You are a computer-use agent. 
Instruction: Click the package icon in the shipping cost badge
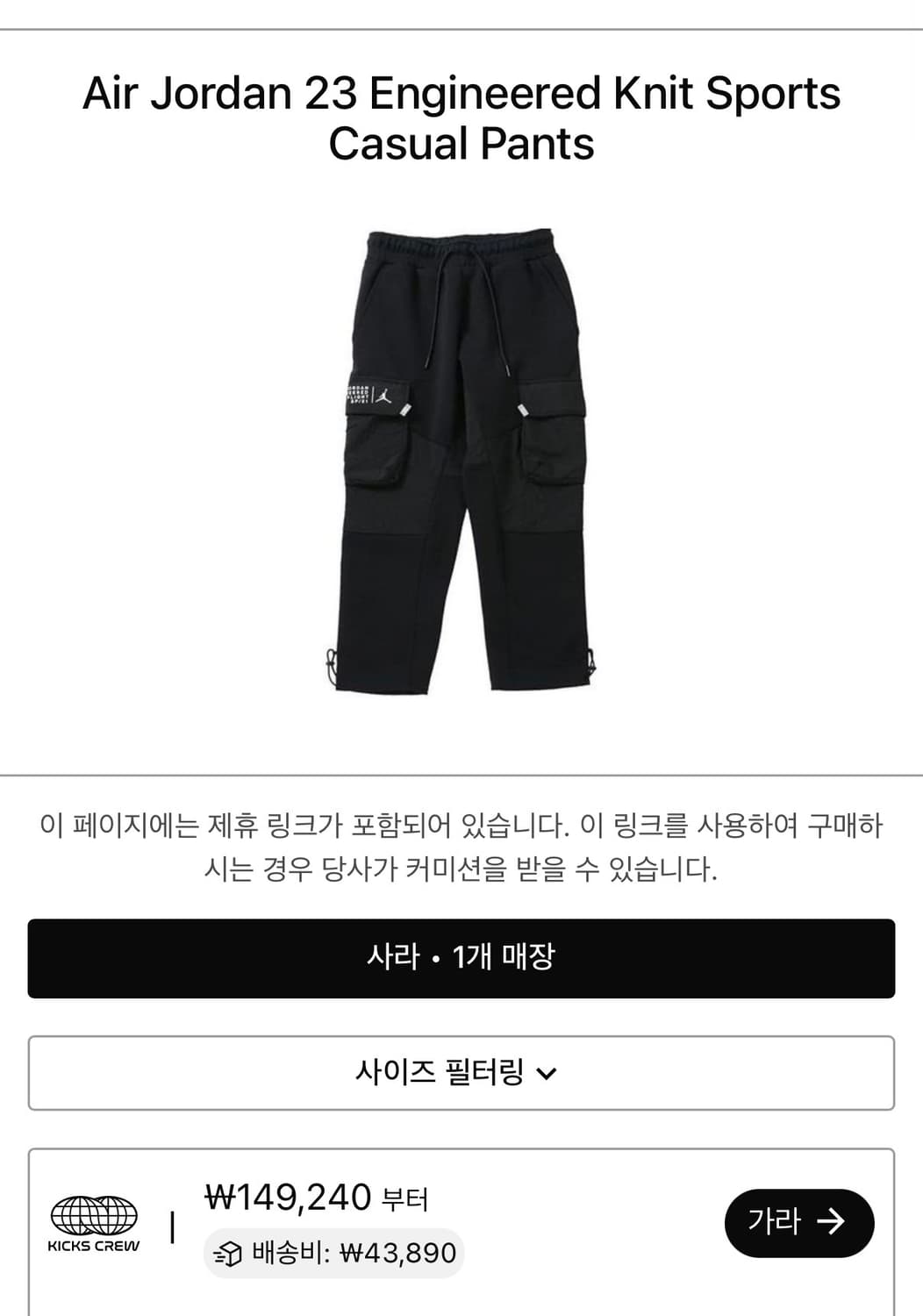(x=230, y=1253)
